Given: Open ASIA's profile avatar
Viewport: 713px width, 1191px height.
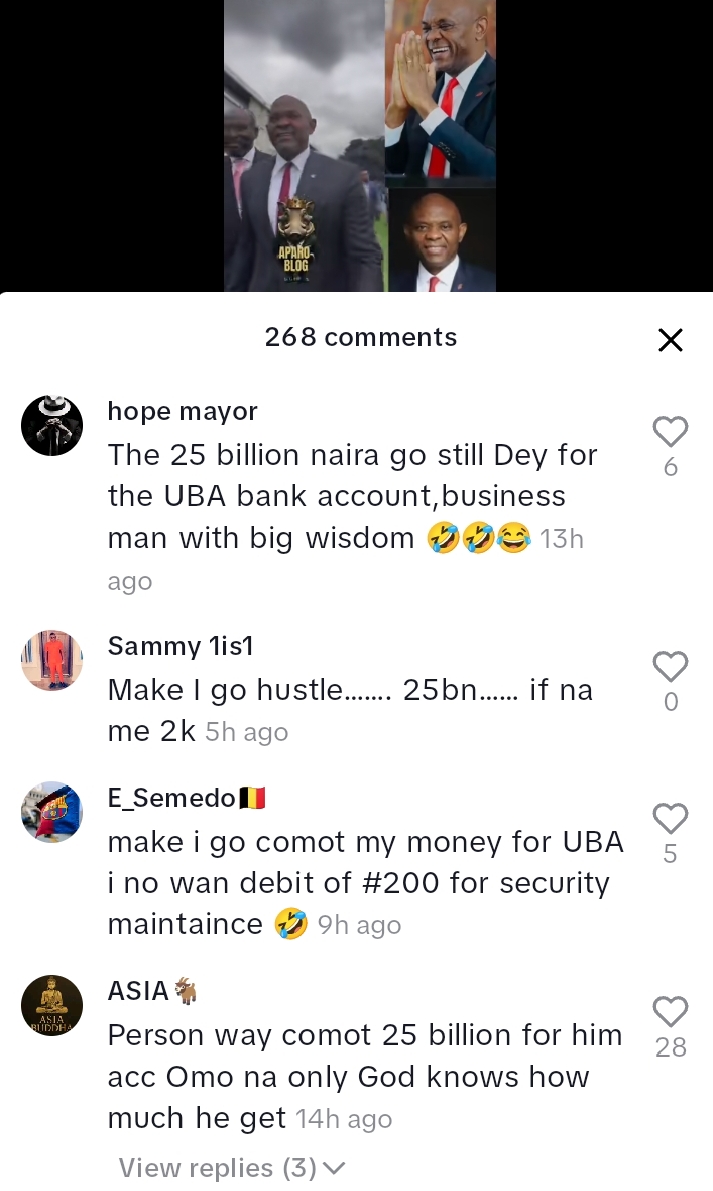Looking at the screenshot, I should (52, 1005).
